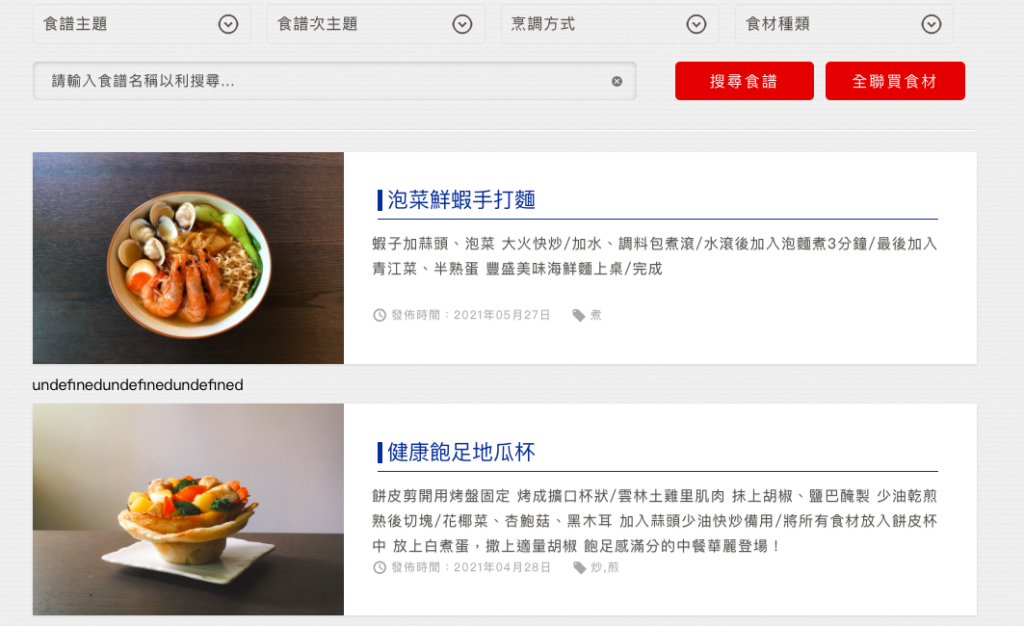
Task: Open the 食材種類 dropdown
Action: 843,24
